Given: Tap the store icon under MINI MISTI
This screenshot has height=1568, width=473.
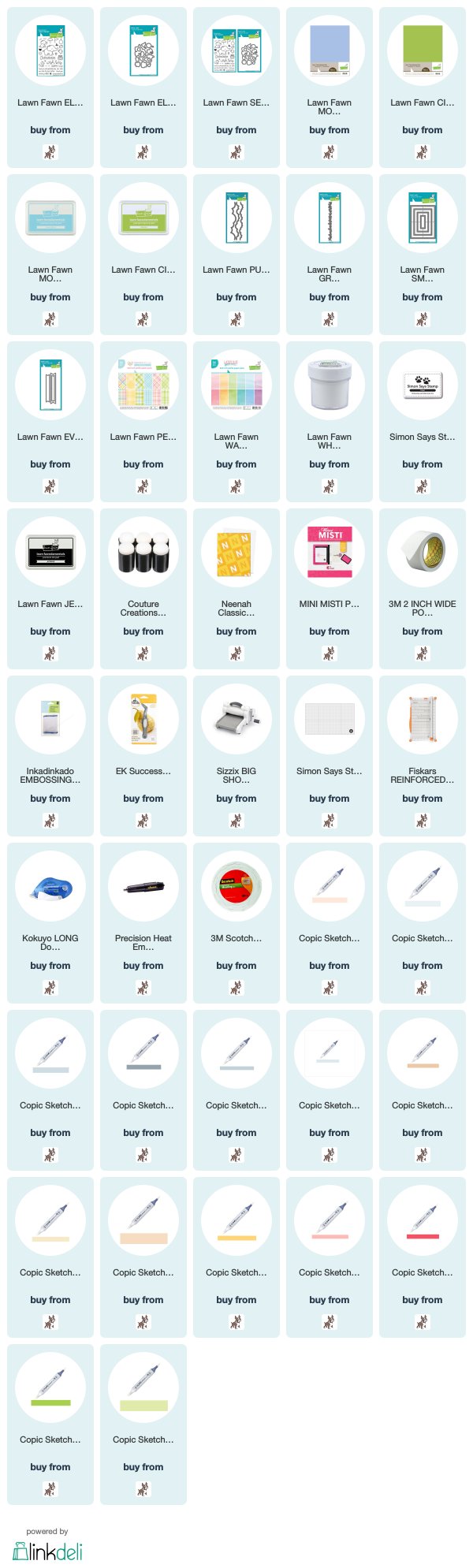Looking at the screenshot, I should [329, 654].
